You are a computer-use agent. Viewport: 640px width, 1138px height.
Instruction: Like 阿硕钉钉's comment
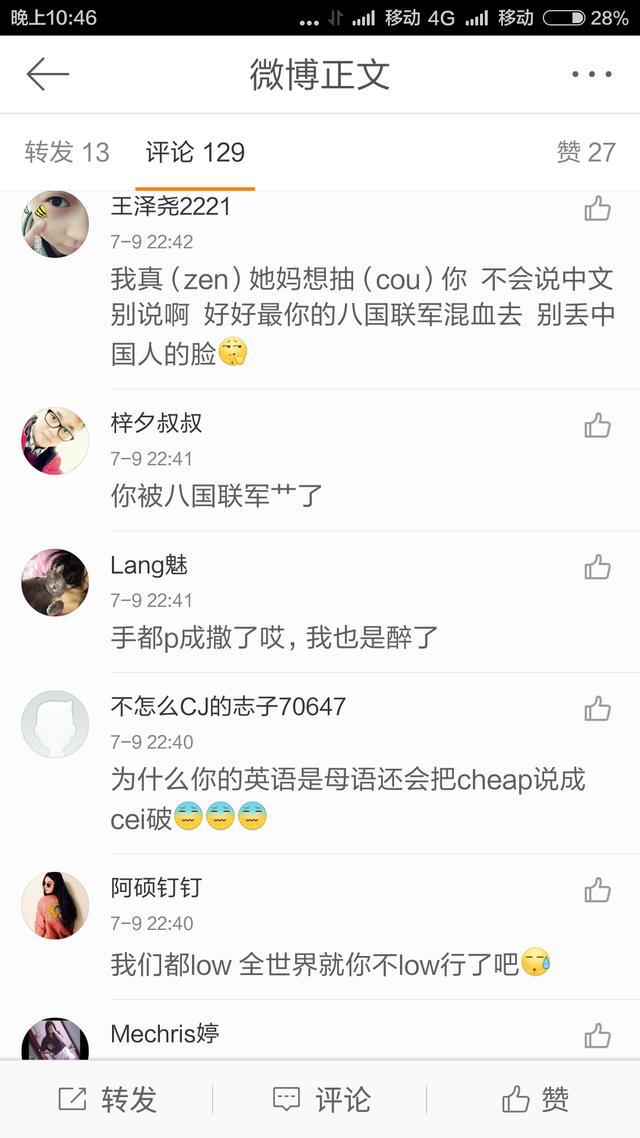[597, 890]
